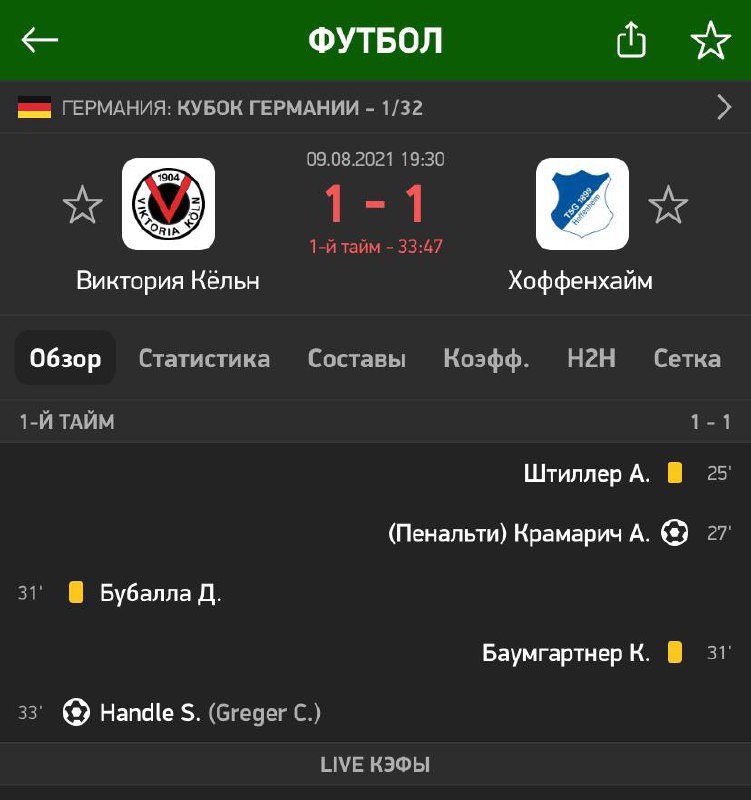The image size is (751, 800).
Task: Open player Крамарич А. from penalty goal
Action: pos(581,533)
